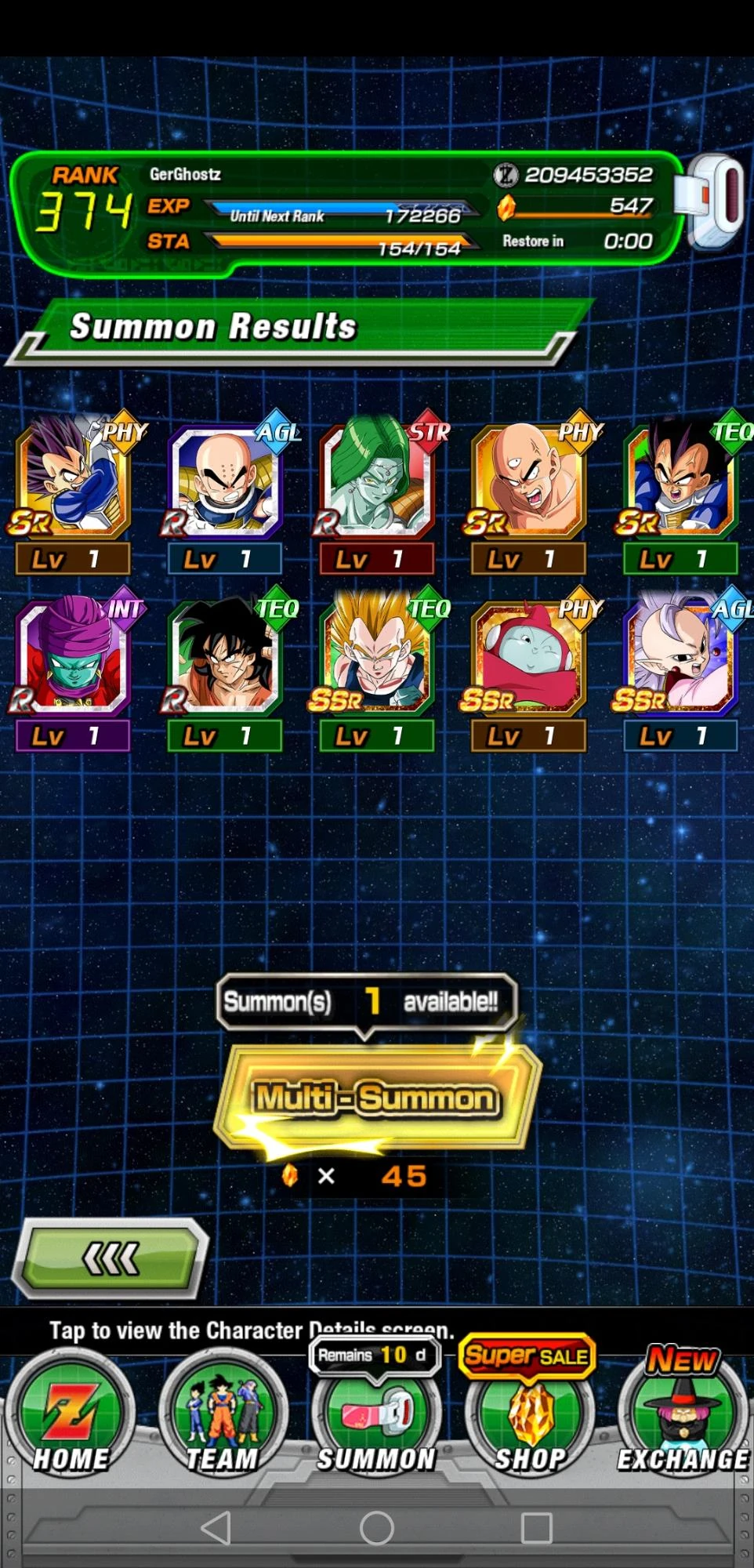The image size is (754, 1568).
Task: View the SSR TEQ Super Saiyan Vegeta card
Action: click(377, 657)
